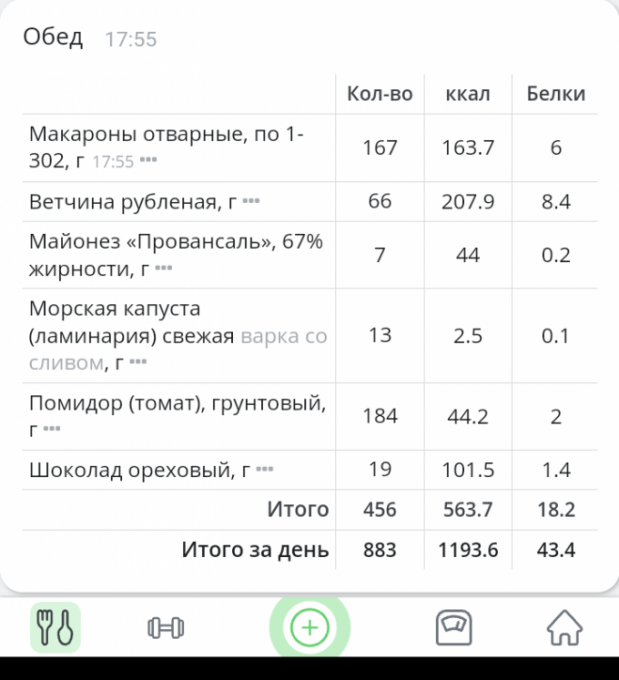This screenshot has width=619, height=680.
Task: Show options for Майонез «Провансаль» entry
Action: (x=164, y=269)
